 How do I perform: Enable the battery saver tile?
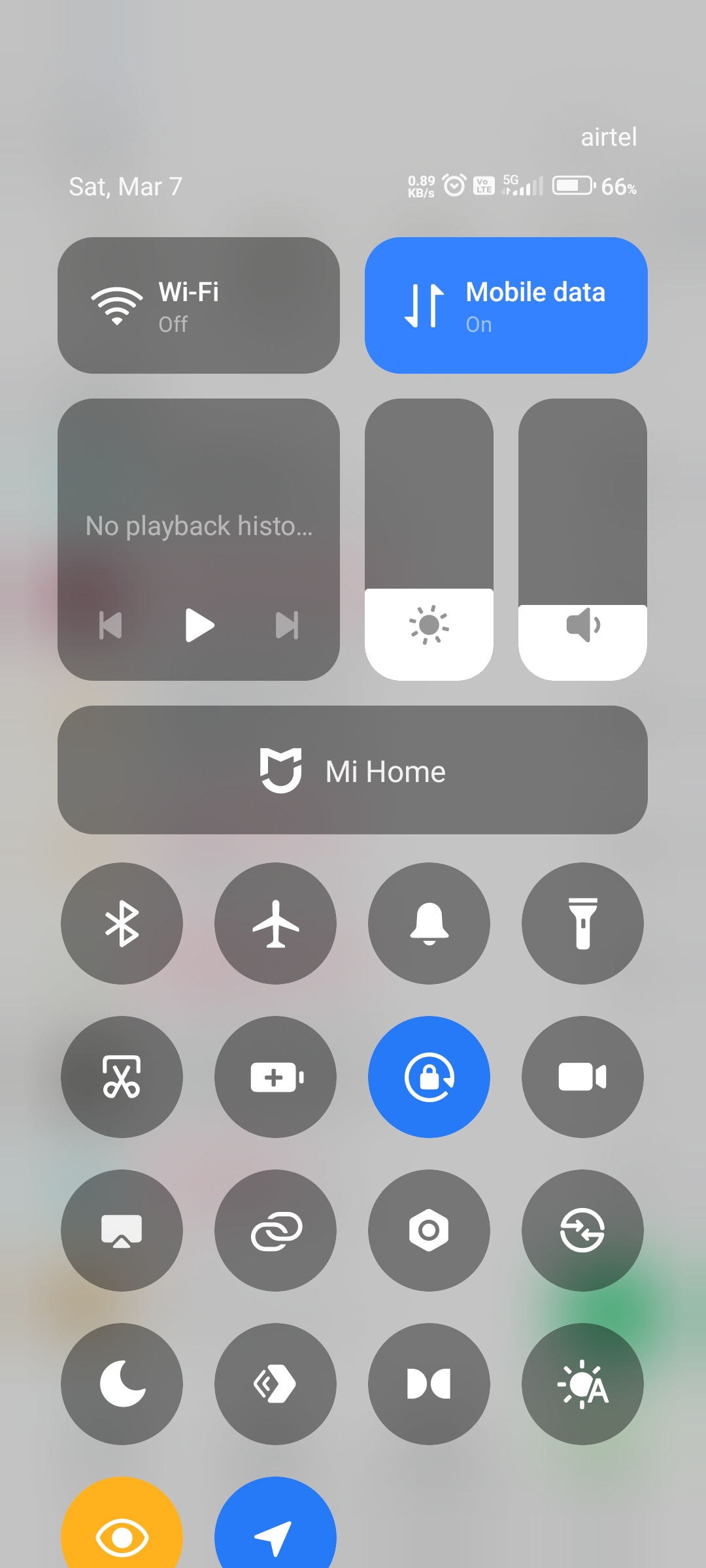point(275,1077)
